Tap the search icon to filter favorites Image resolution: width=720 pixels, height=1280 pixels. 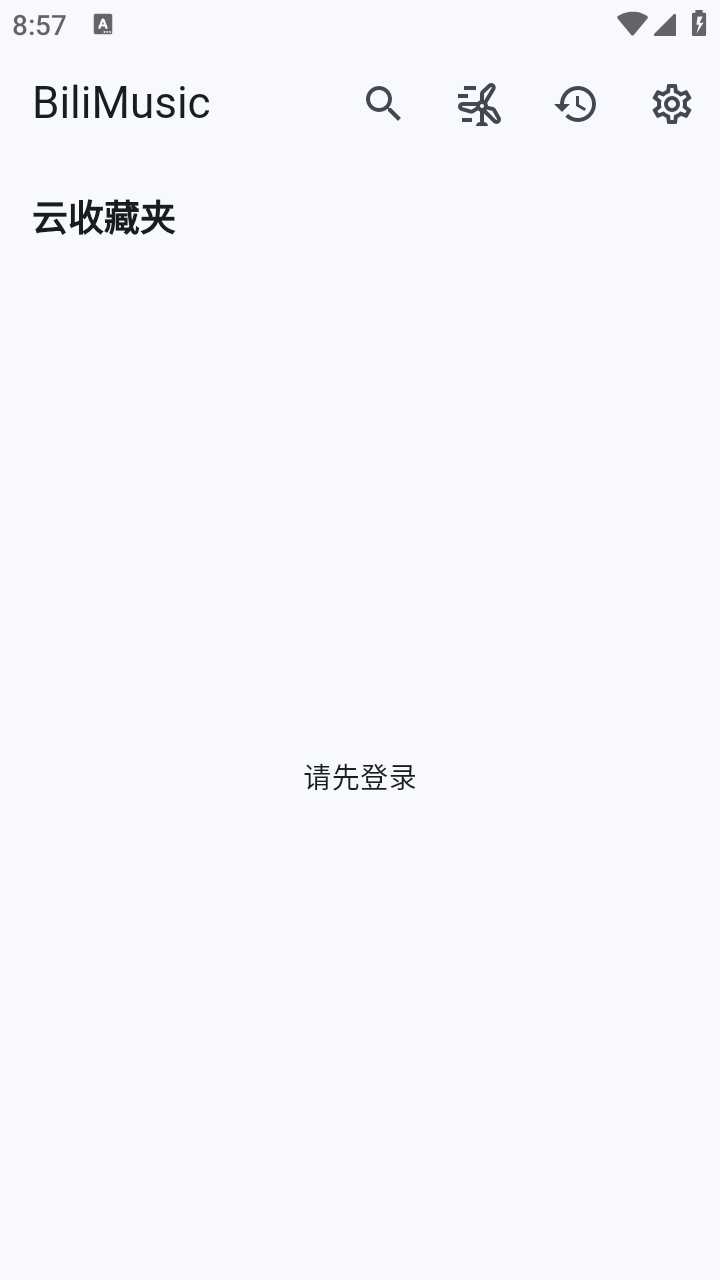383,104
